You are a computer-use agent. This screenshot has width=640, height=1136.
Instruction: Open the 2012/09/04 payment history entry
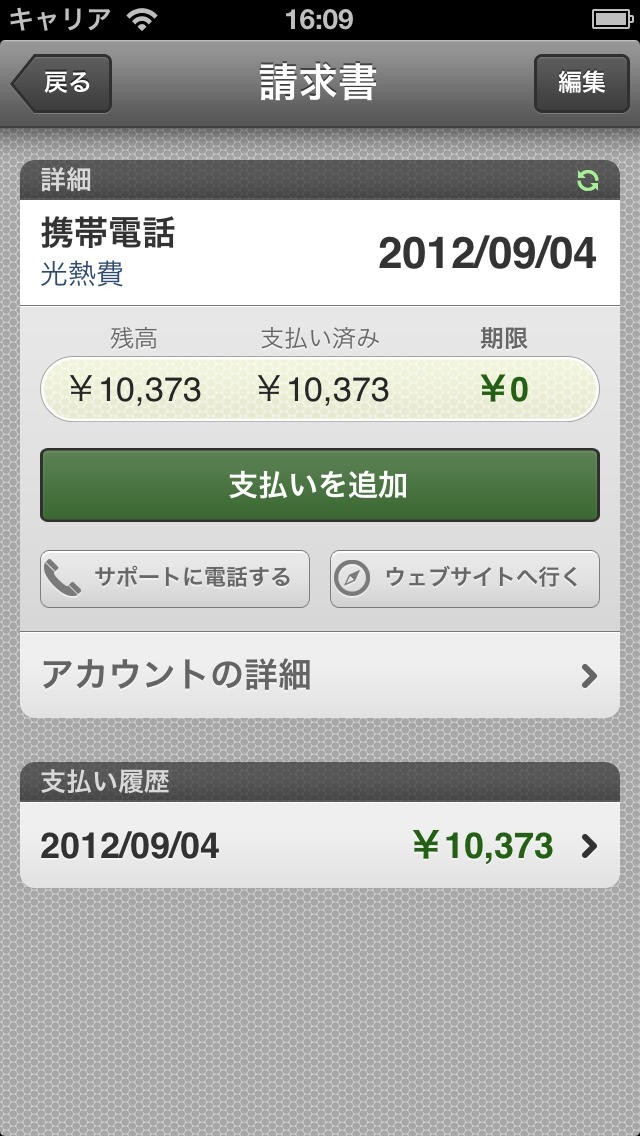tap(320, 846)
